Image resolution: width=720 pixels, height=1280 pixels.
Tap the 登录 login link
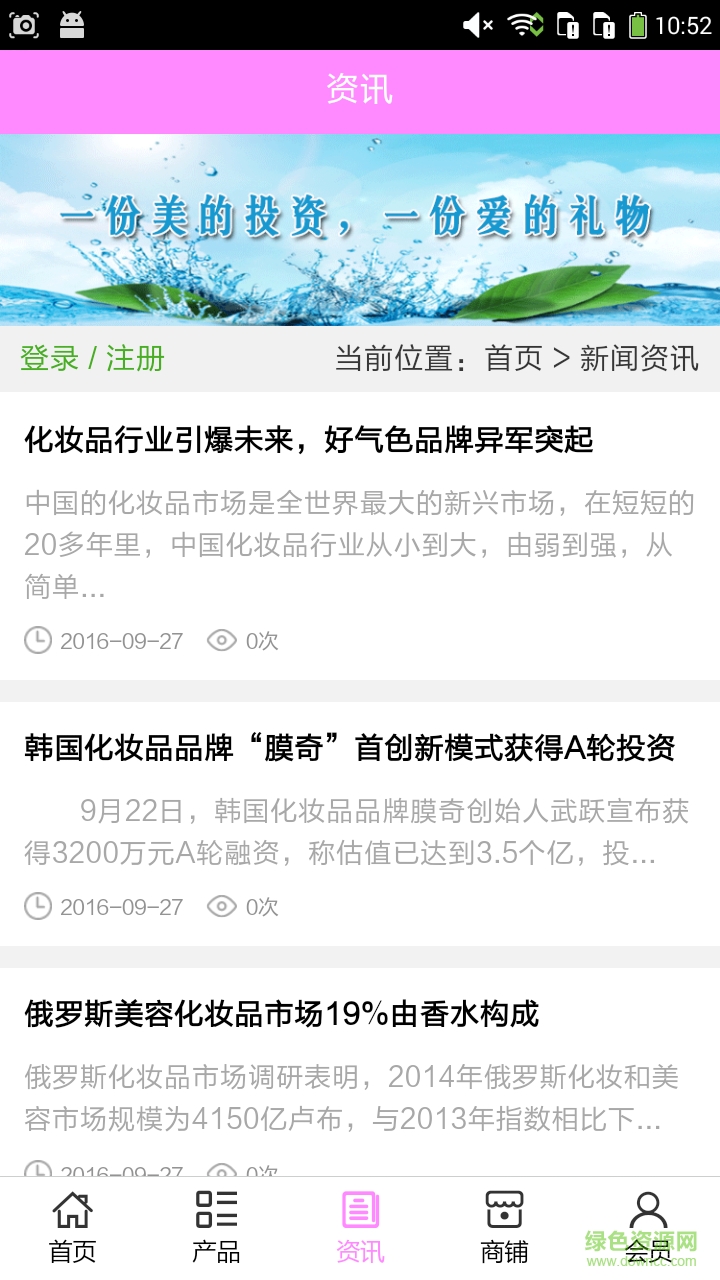click(49, 358)
